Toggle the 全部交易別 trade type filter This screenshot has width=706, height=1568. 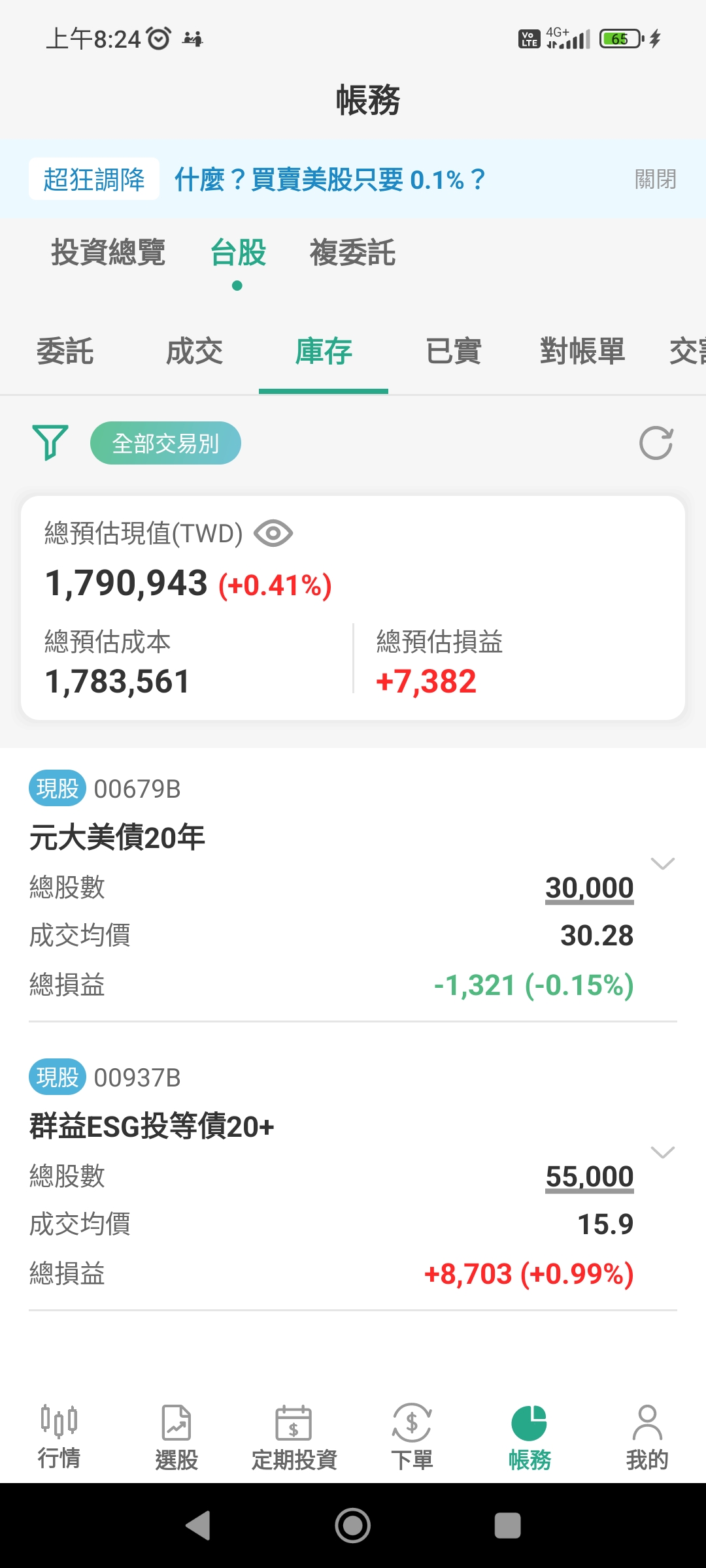click(165, 442)
